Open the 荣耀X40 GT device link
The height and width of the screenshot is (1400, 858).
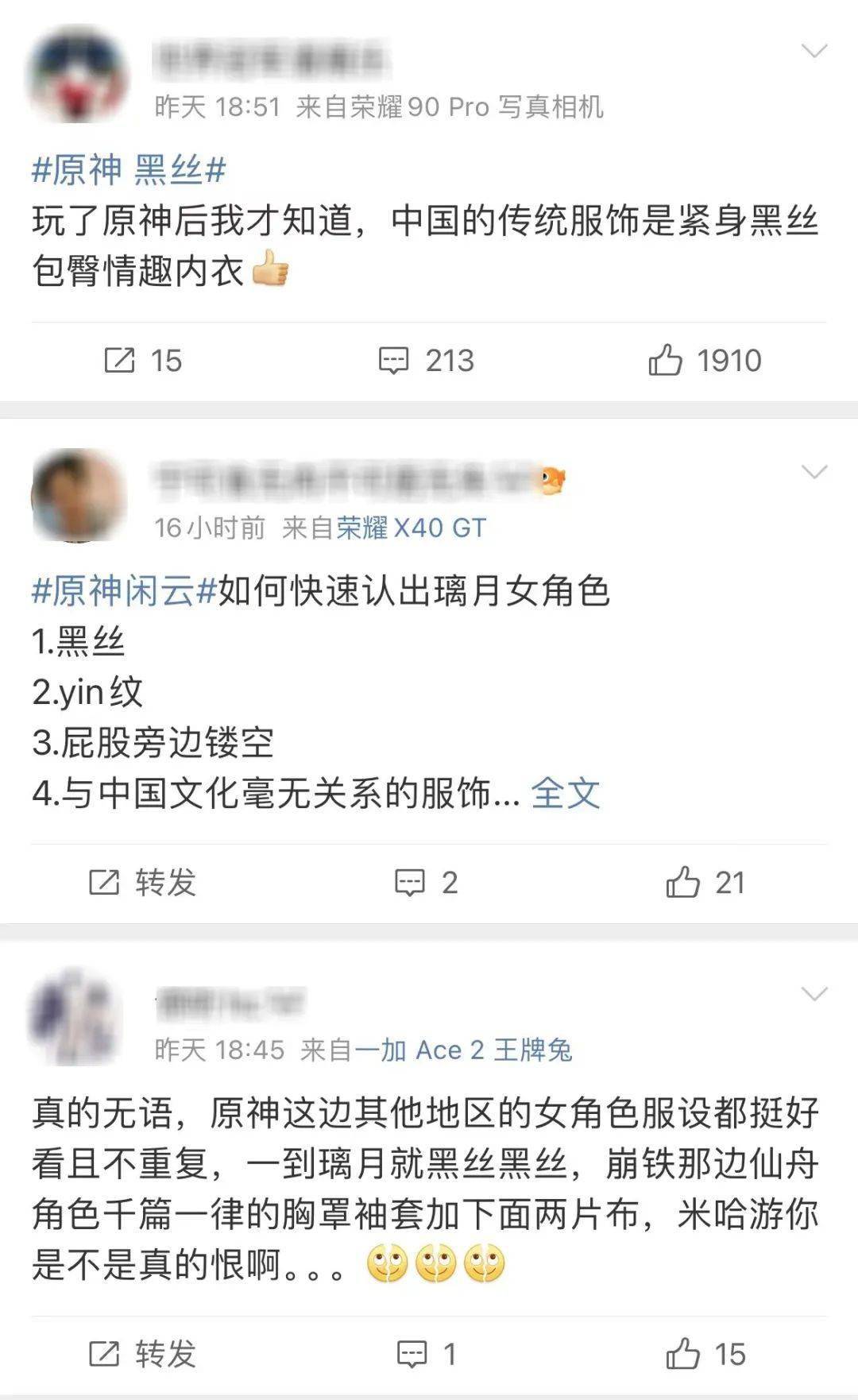click(x=411, y=528)
